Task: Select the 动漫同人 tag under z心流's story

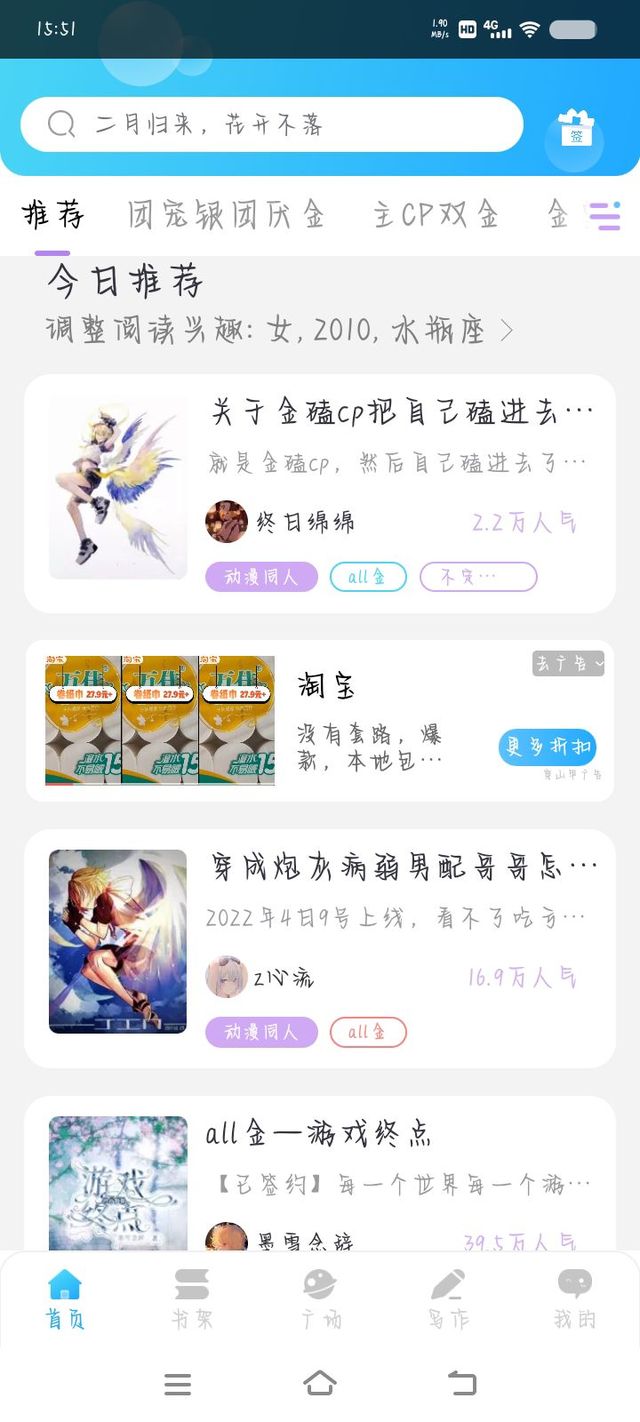Action: tap(261, 1032)
